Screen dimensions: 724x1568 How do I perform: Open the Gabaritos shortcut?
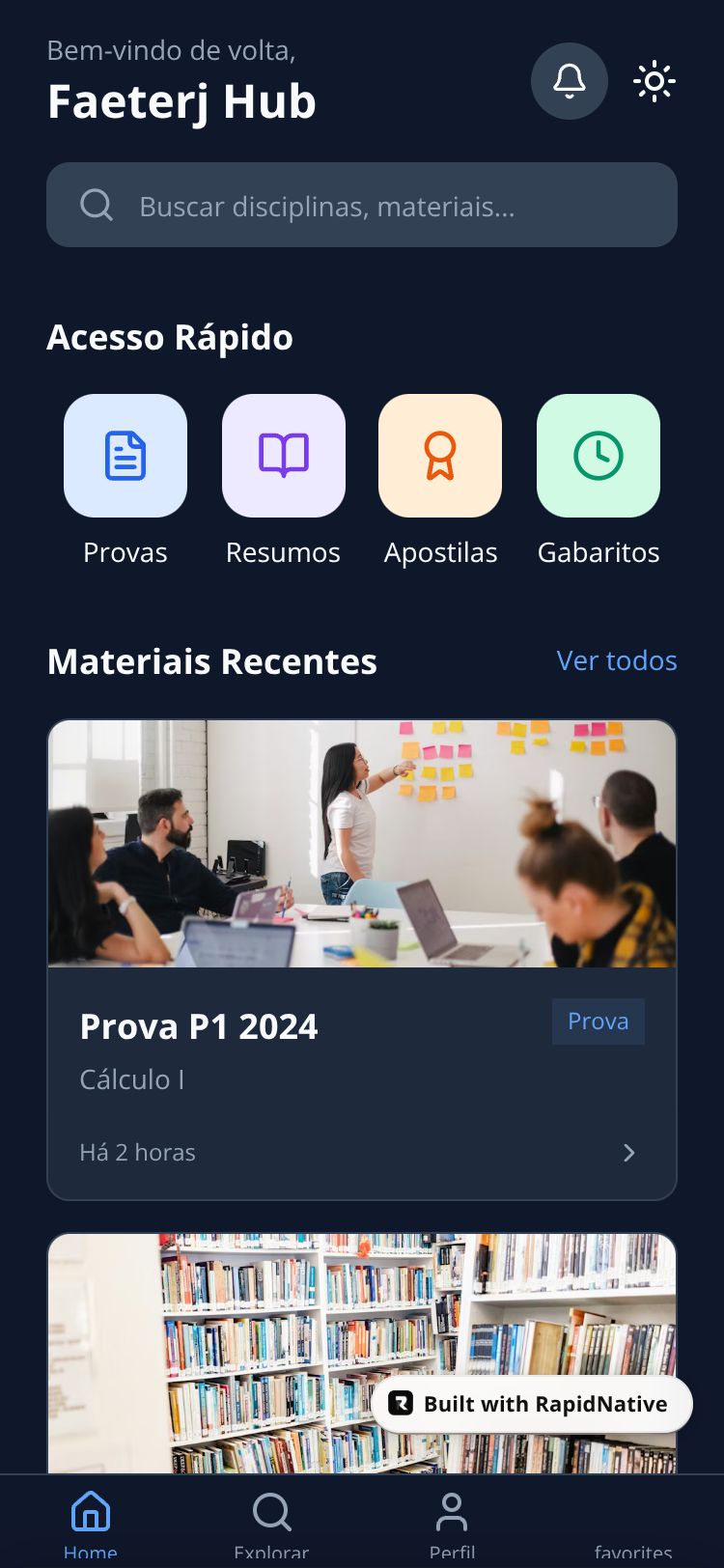coord(598,456)
